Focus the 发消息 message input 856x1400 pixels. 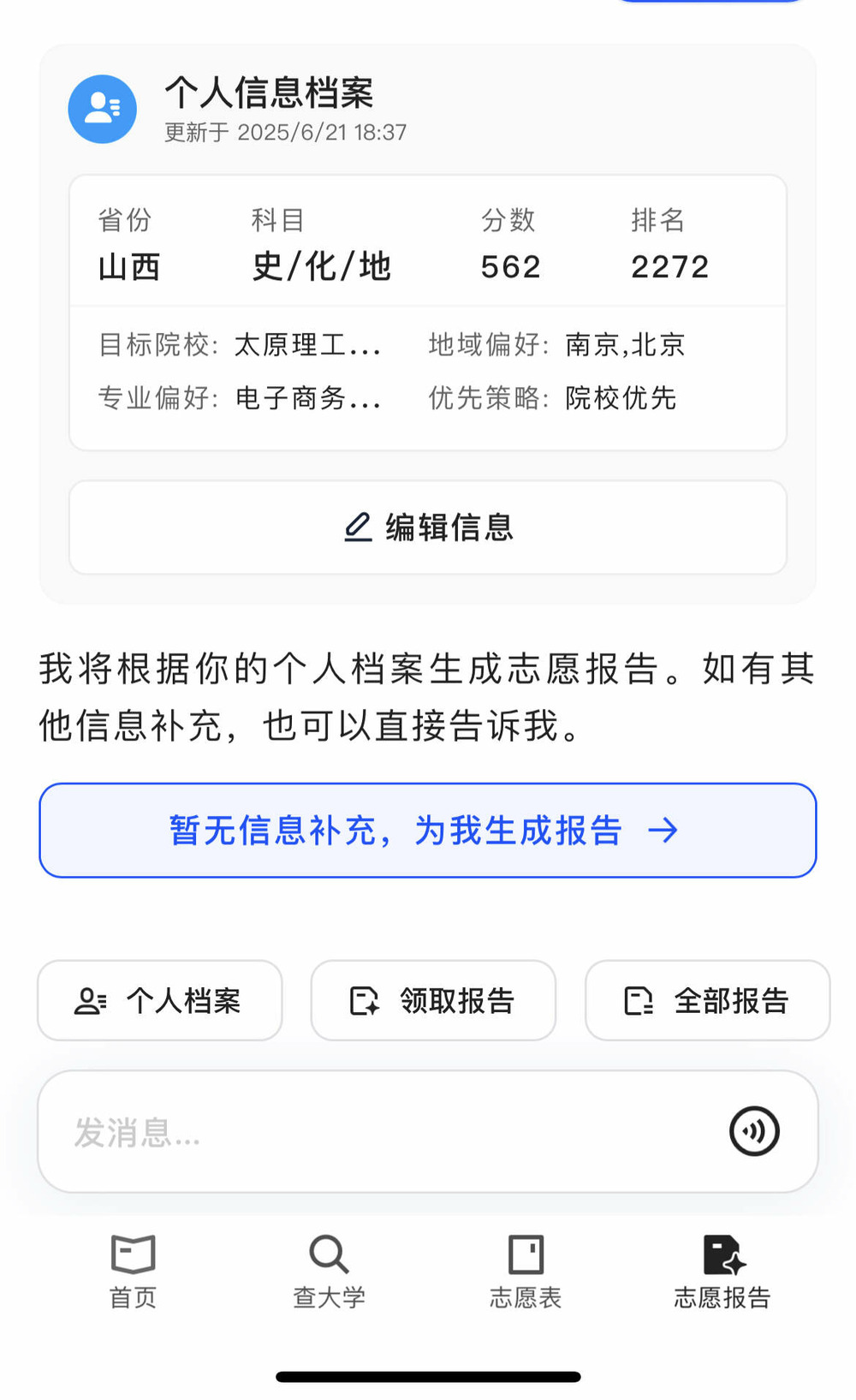377,1131
